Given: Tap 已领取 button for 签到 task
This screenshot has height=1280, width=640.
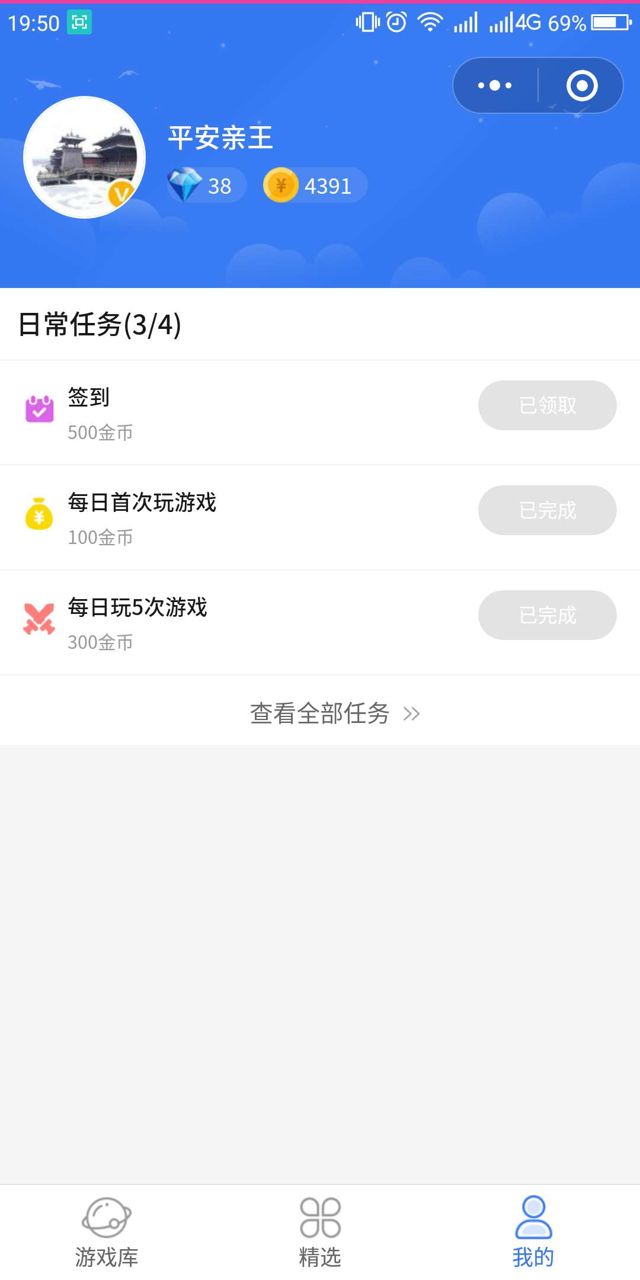Looking at the screenshot, I should pyautogui.click(x=547, y=405).
